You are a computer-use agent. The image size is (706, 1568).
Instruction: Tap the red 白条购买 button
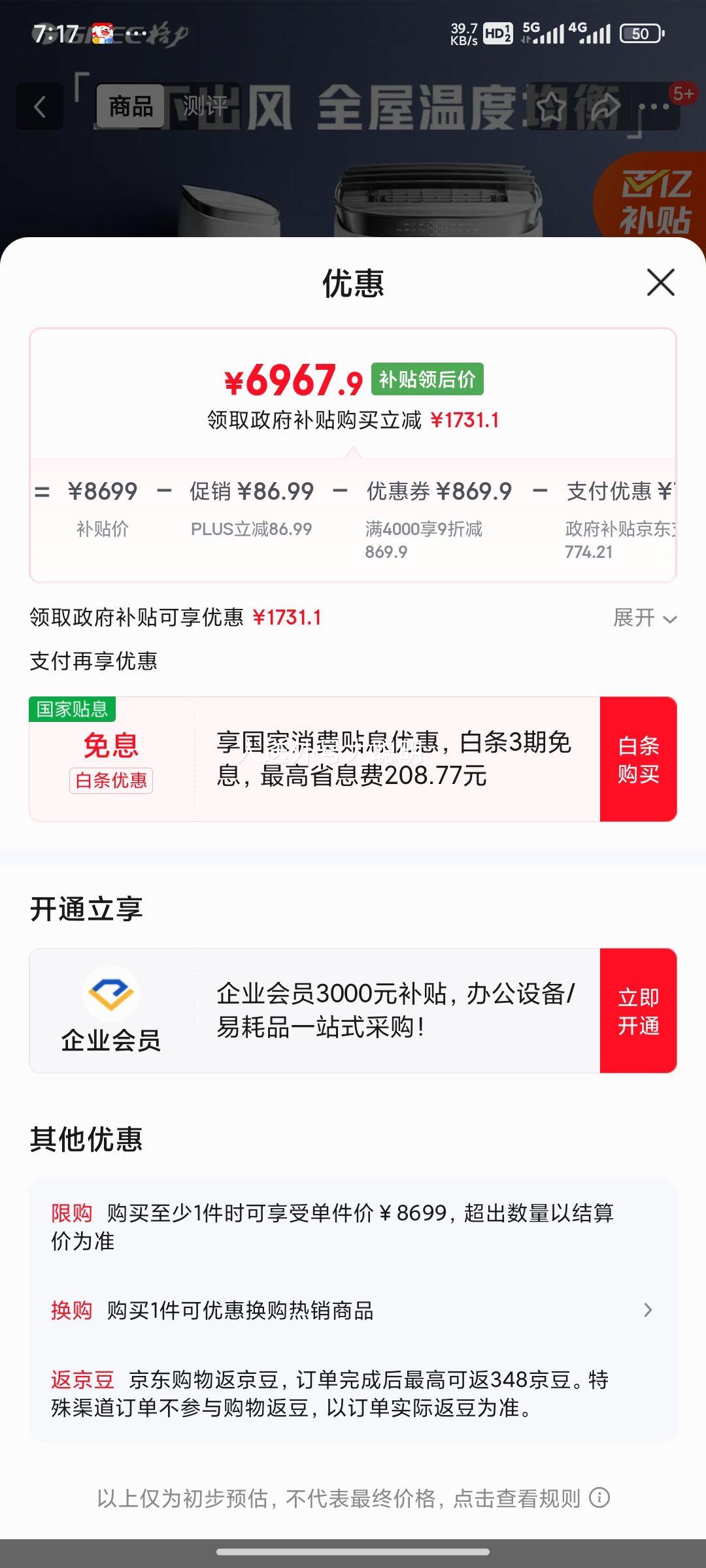(638, 760)
